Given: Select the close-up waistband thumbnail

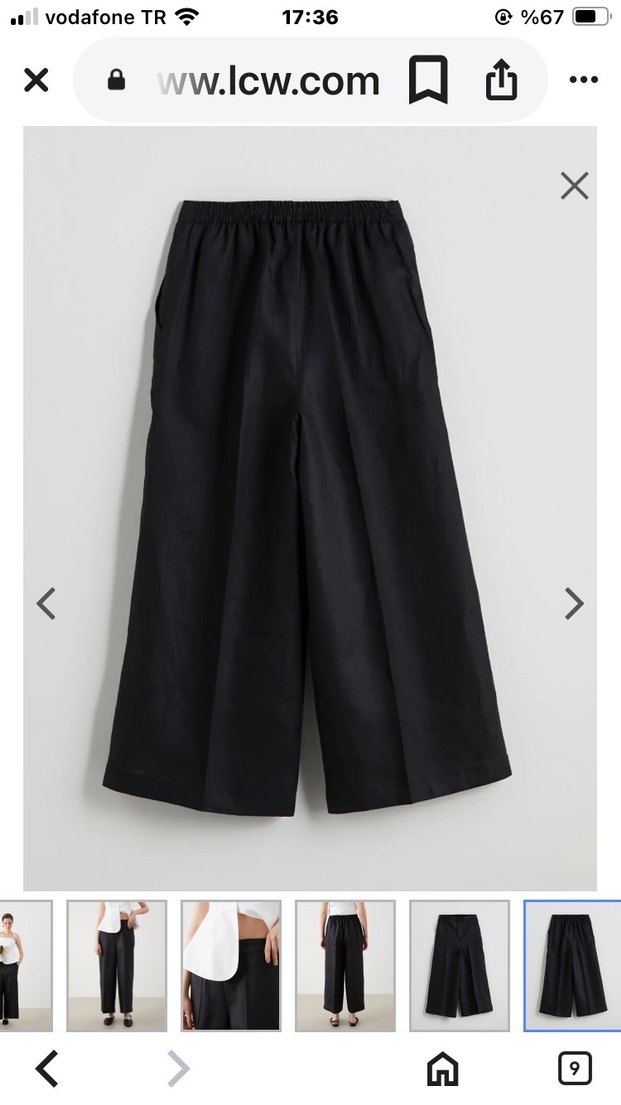Looking at the screenshot, I should coord(231,965).
